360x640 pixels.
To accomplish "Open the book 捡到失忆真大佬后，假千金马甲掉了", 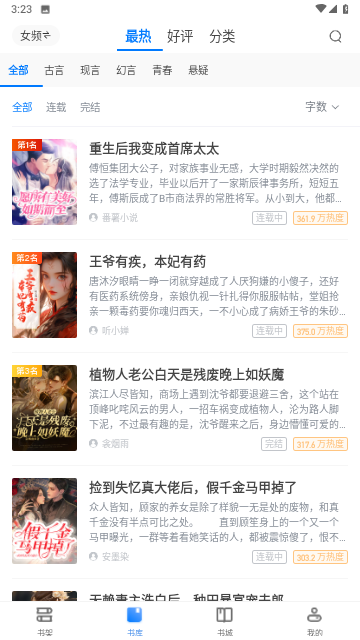I will click(180, 522).
